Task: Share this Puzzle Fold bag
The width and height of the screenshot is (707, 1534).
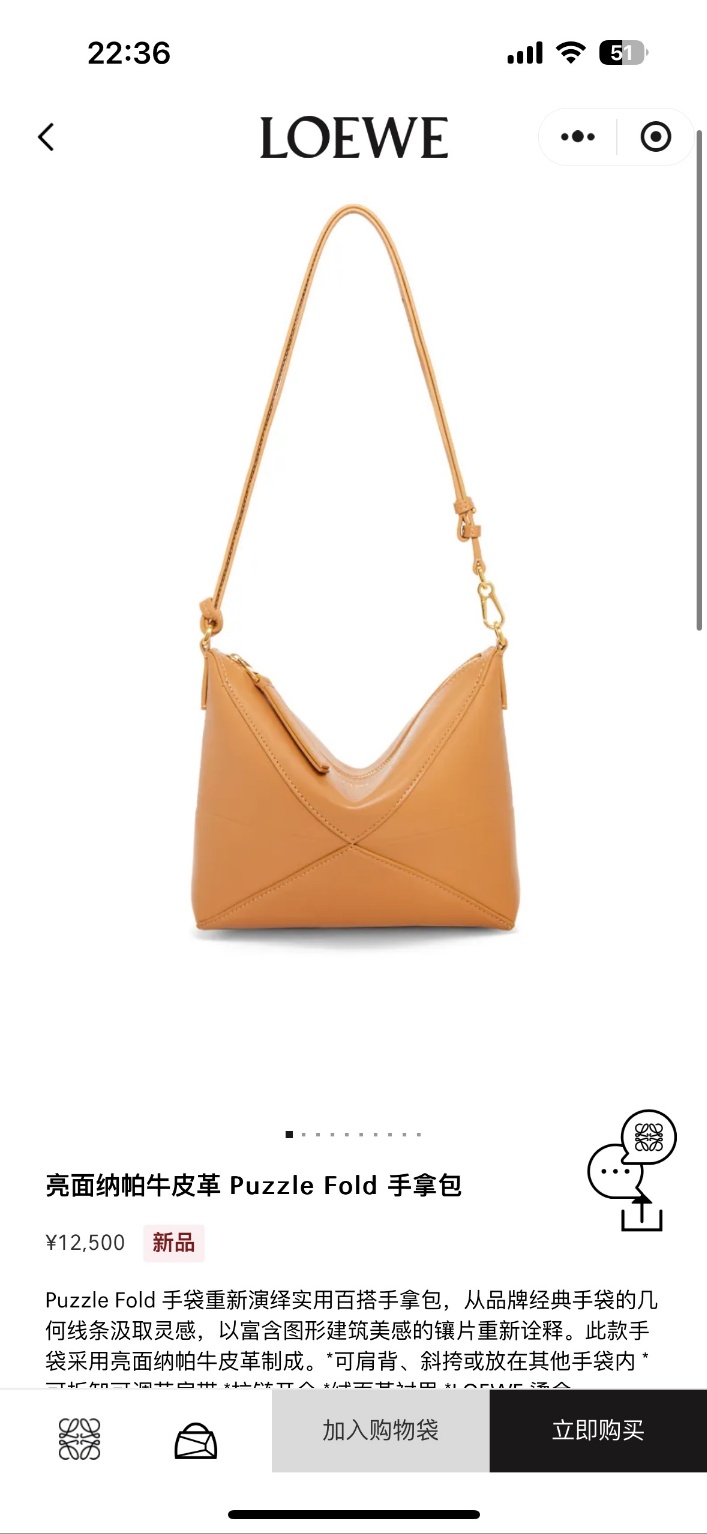Action: coord(641,1213)
